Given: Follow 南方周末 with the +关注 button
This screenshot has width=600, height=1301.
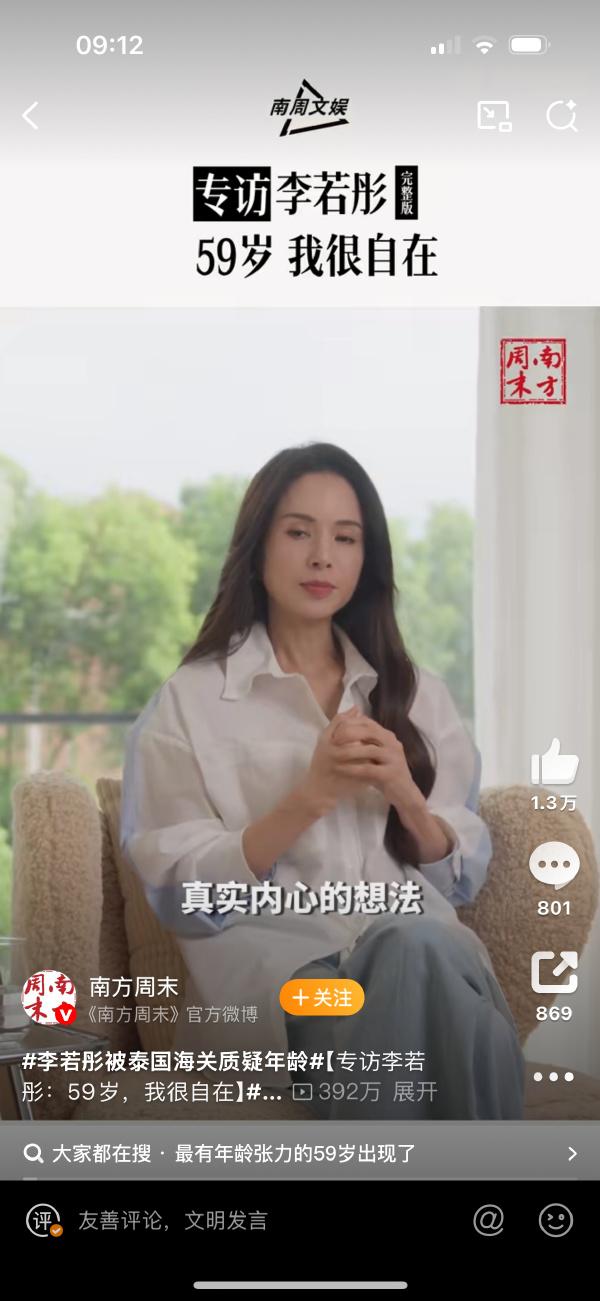Looking at the screenshot, I should pos(321,998).
